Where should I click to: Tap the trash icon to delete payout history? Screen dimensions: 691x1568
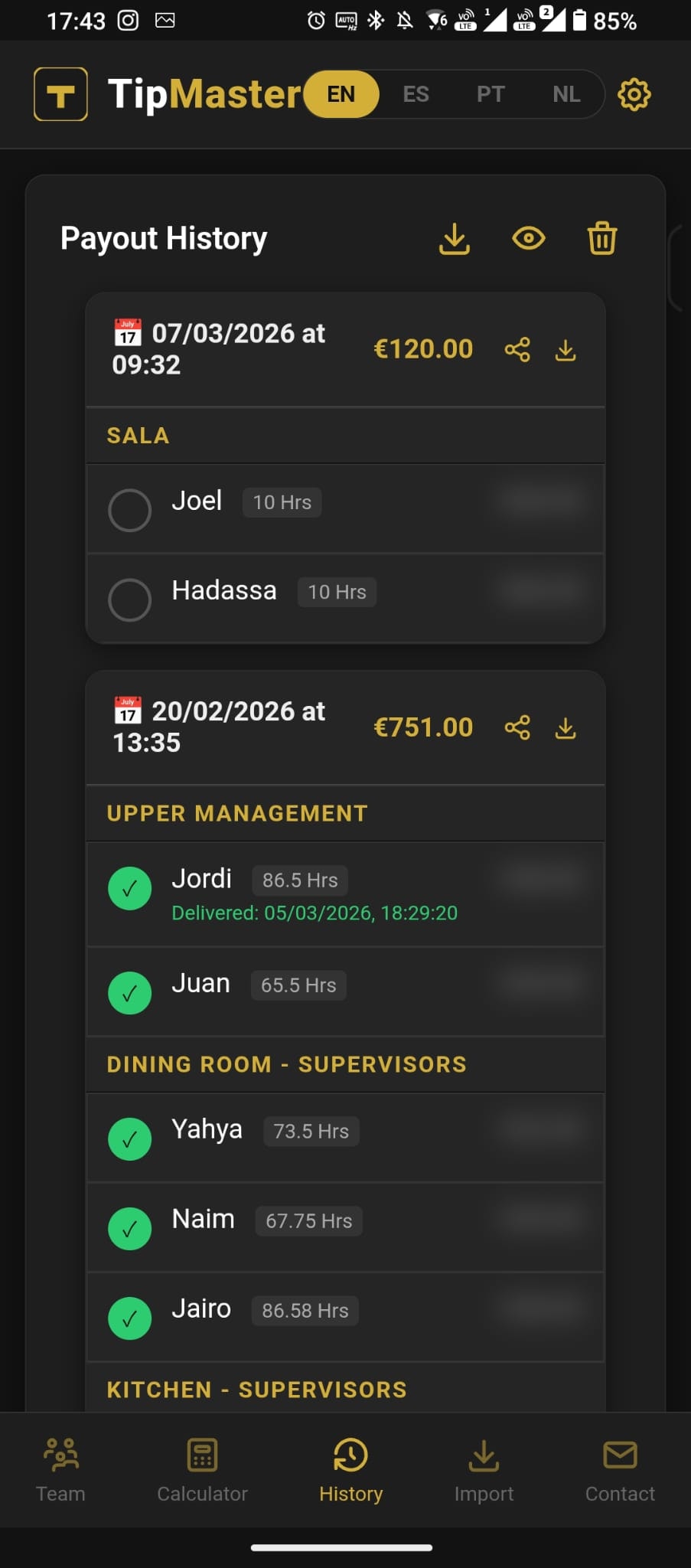pyautogui.click(x=601, y=239)
